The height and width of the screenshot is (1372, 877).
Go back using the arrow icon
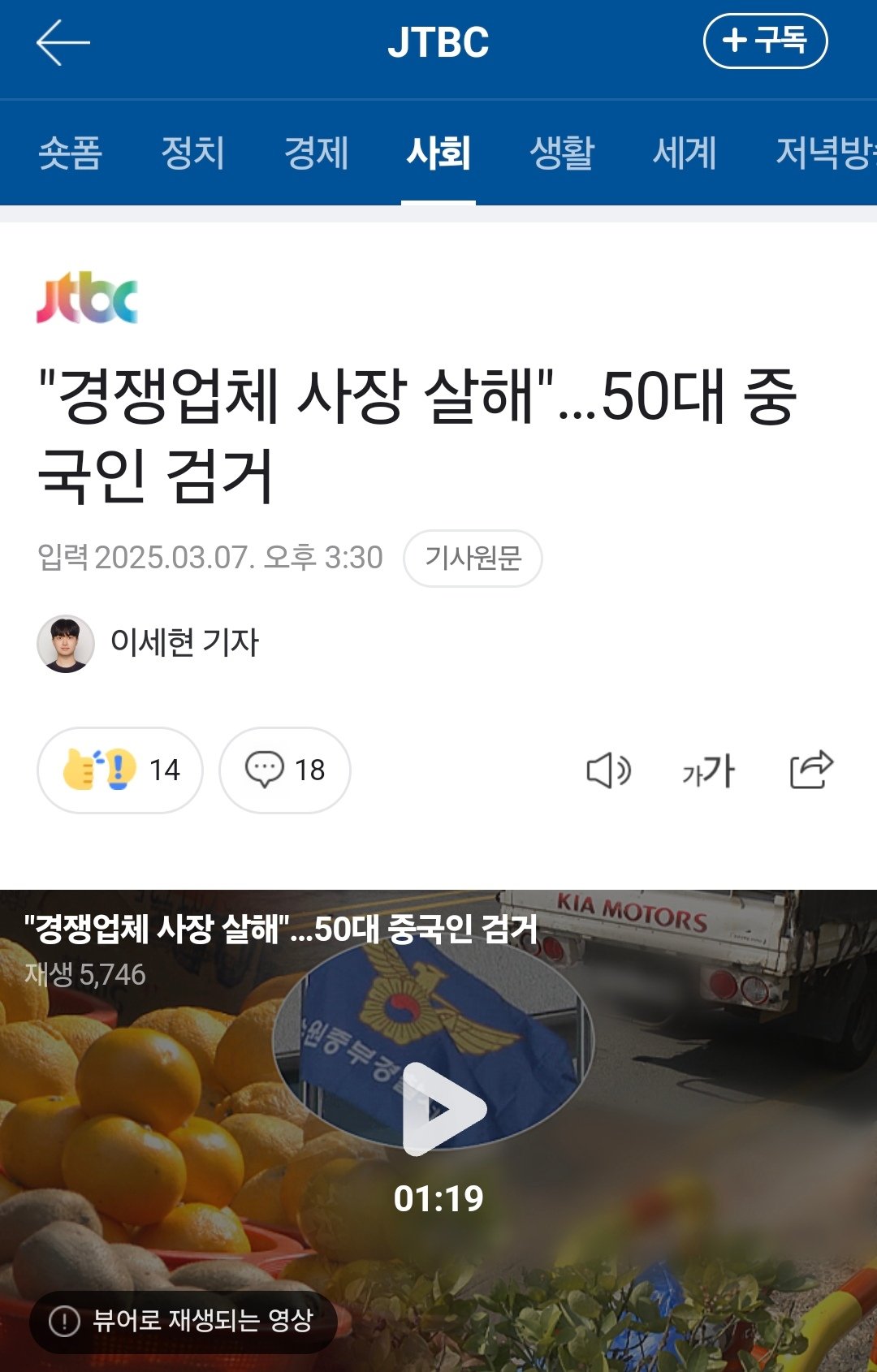(x=63, y=42)
